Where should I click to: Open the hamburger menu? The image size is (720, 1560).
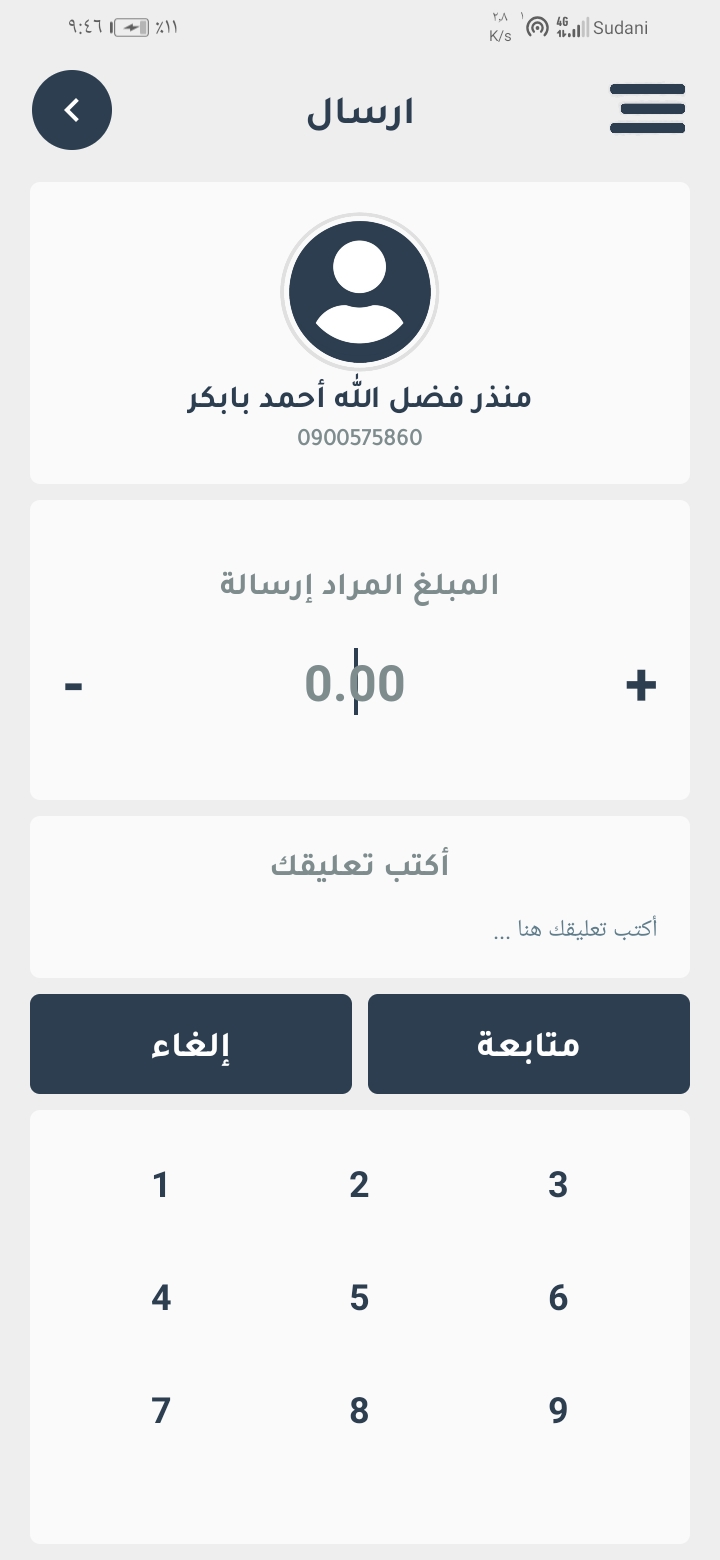click(647, 110)
